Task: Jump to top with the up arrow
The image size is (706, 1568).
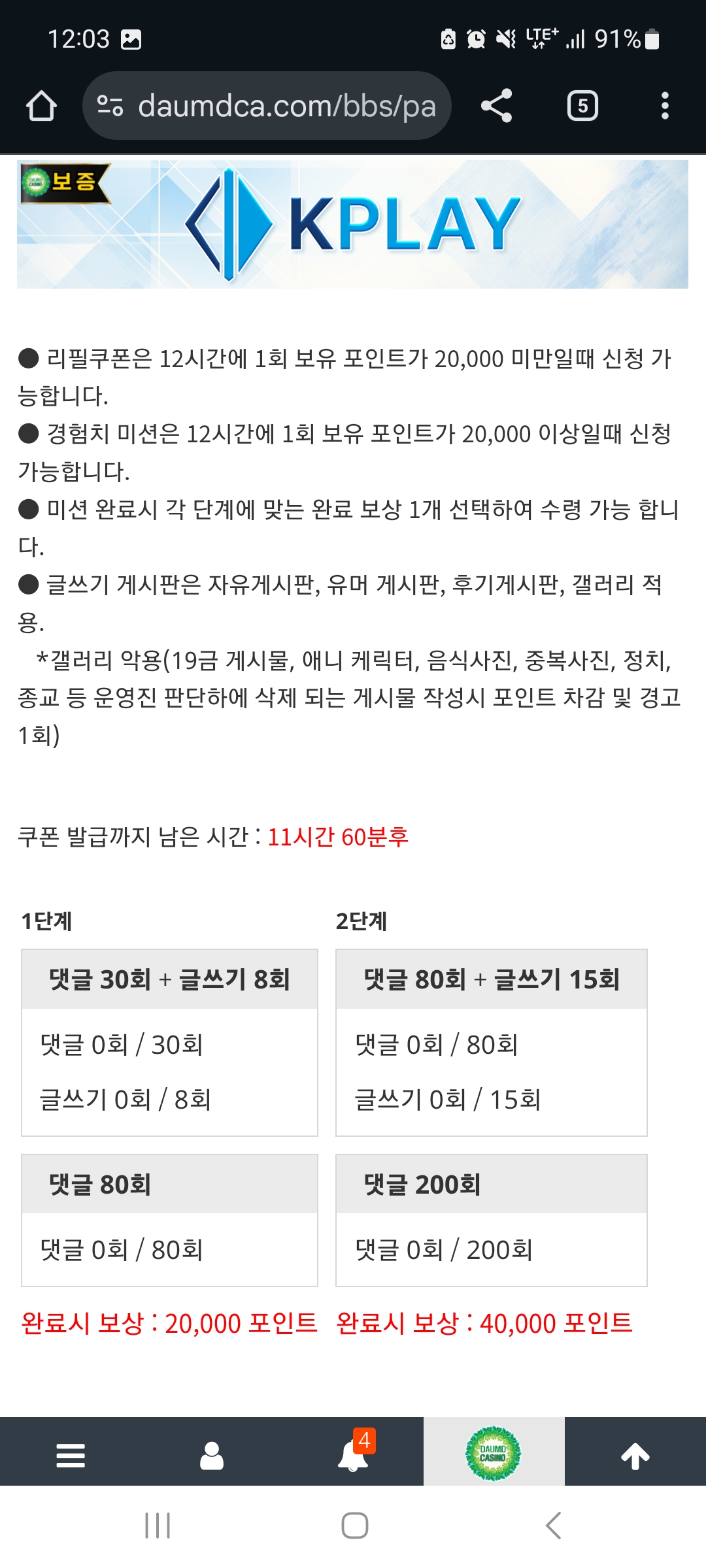Action: point(635,1456)
